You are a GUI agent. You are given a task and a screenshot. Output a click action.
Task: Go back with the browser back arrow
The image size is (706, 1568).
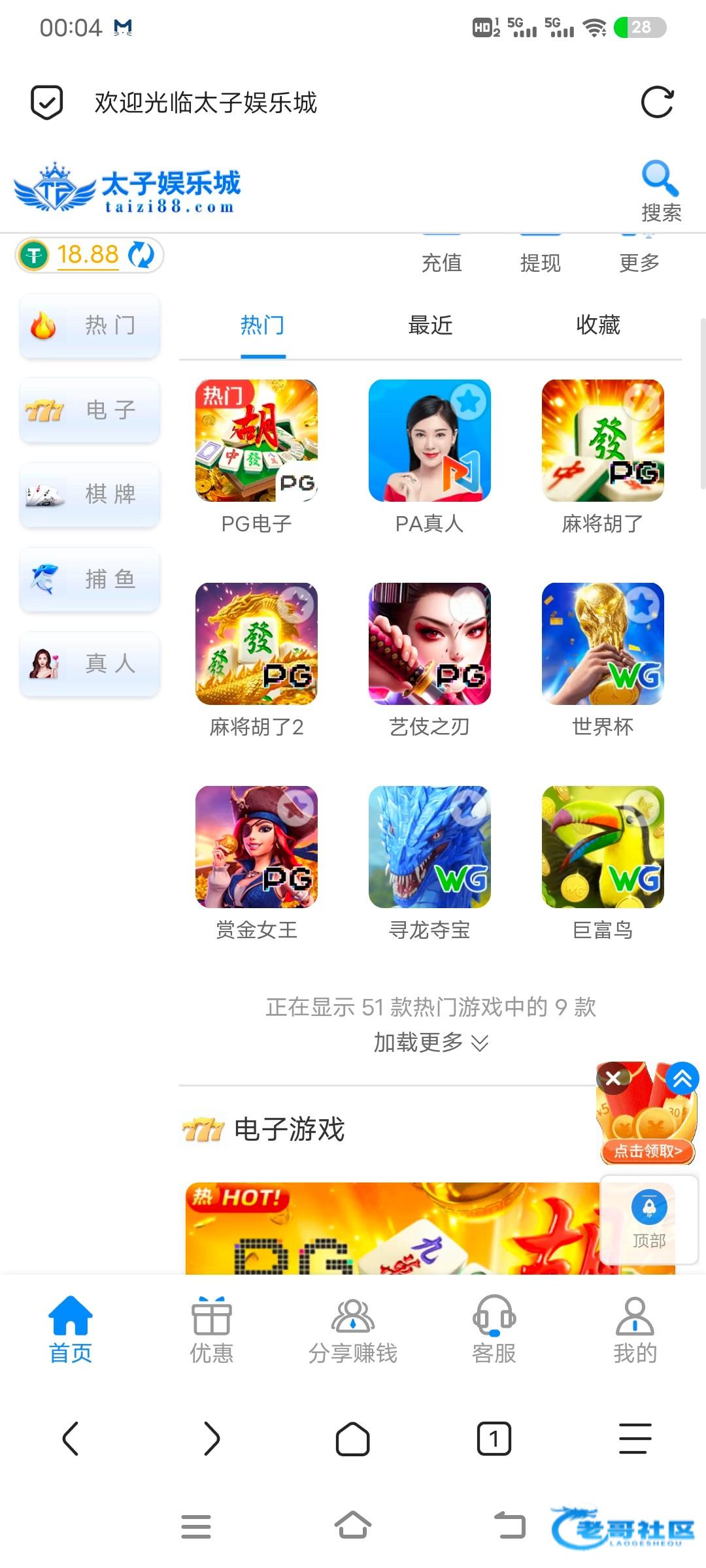pyautogui.click(x=71, y=1439)
